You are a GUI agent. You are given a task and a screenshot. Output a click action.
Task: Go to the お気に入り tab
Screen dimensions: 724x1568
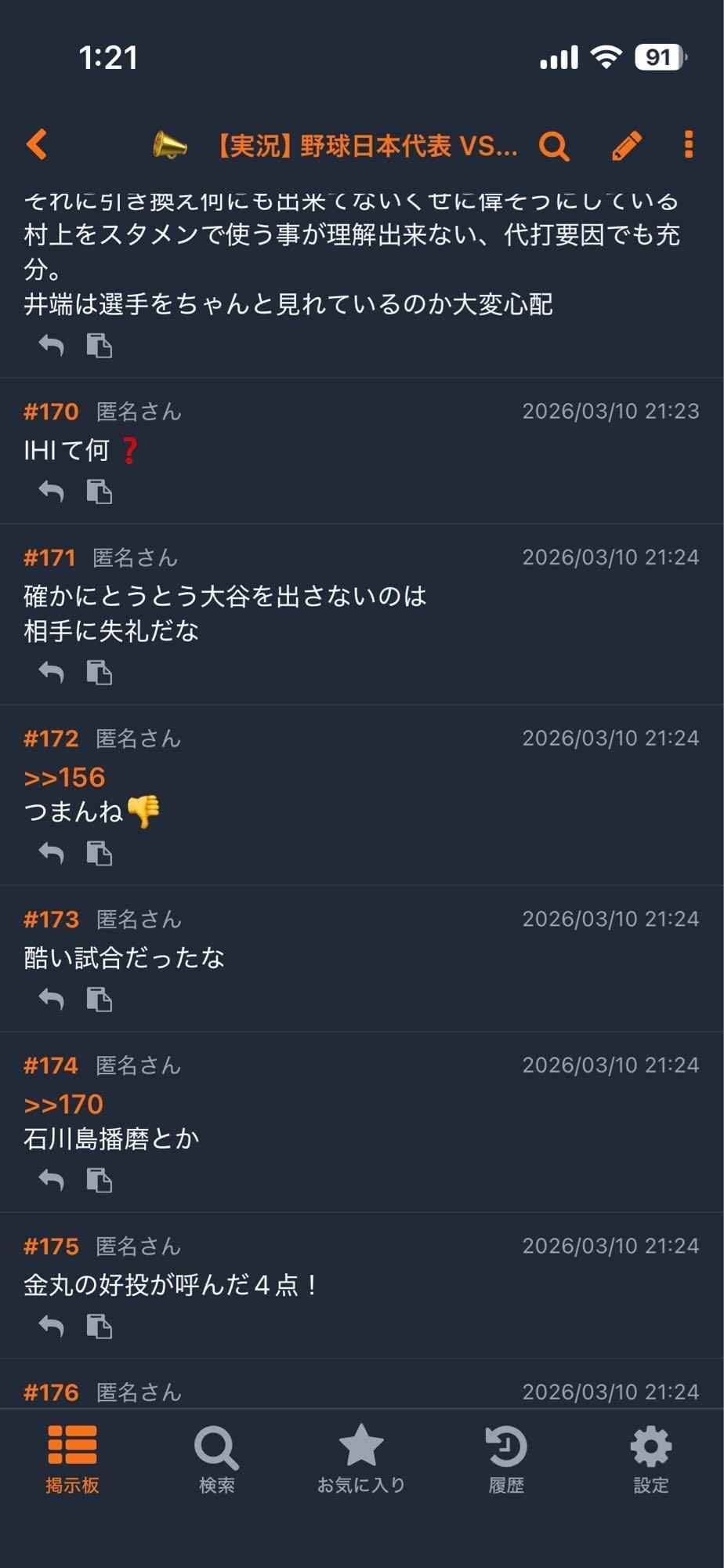click(x=361, y=1458)
